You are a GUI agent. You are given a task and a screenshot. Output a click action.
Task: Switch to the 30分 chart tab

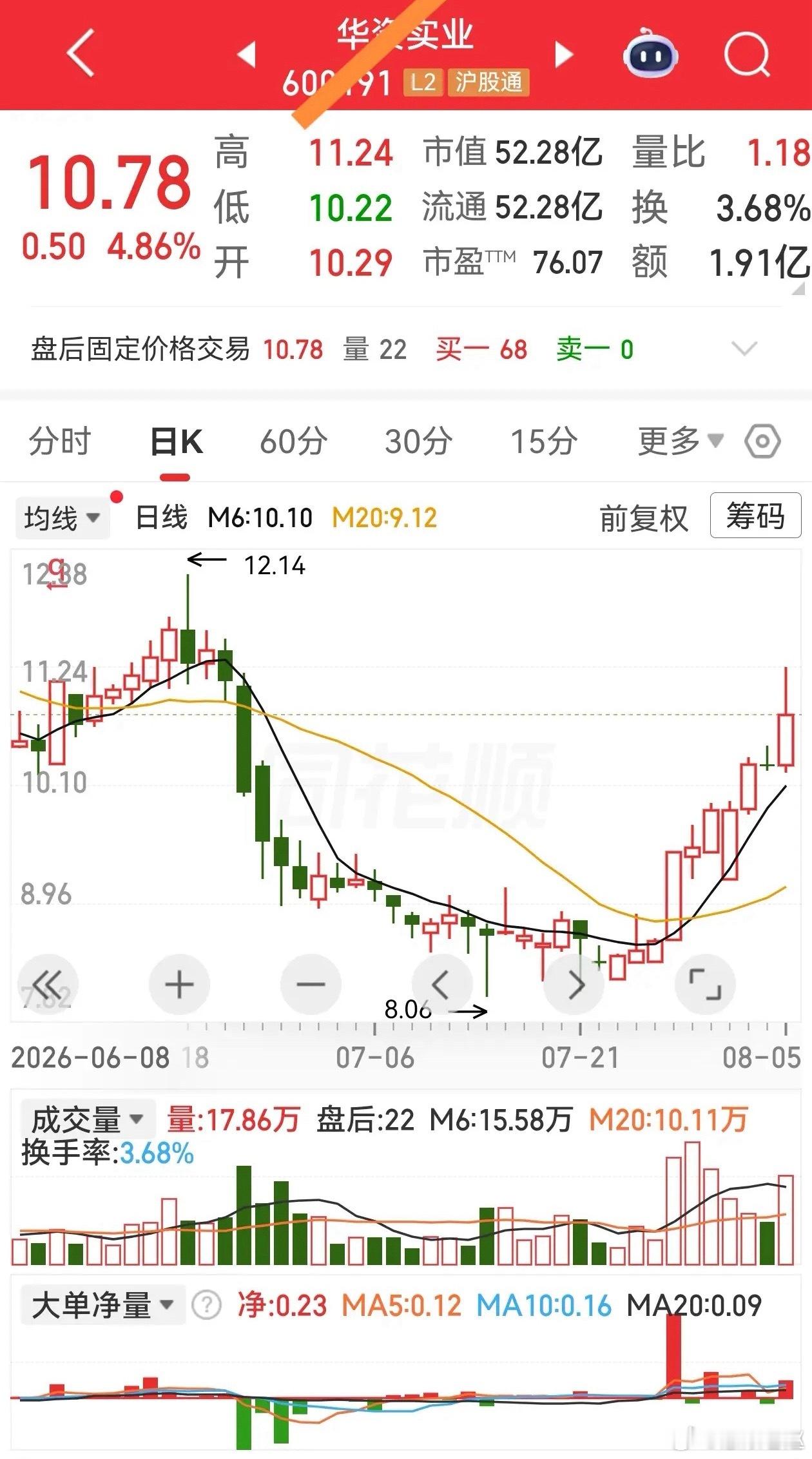419,442
